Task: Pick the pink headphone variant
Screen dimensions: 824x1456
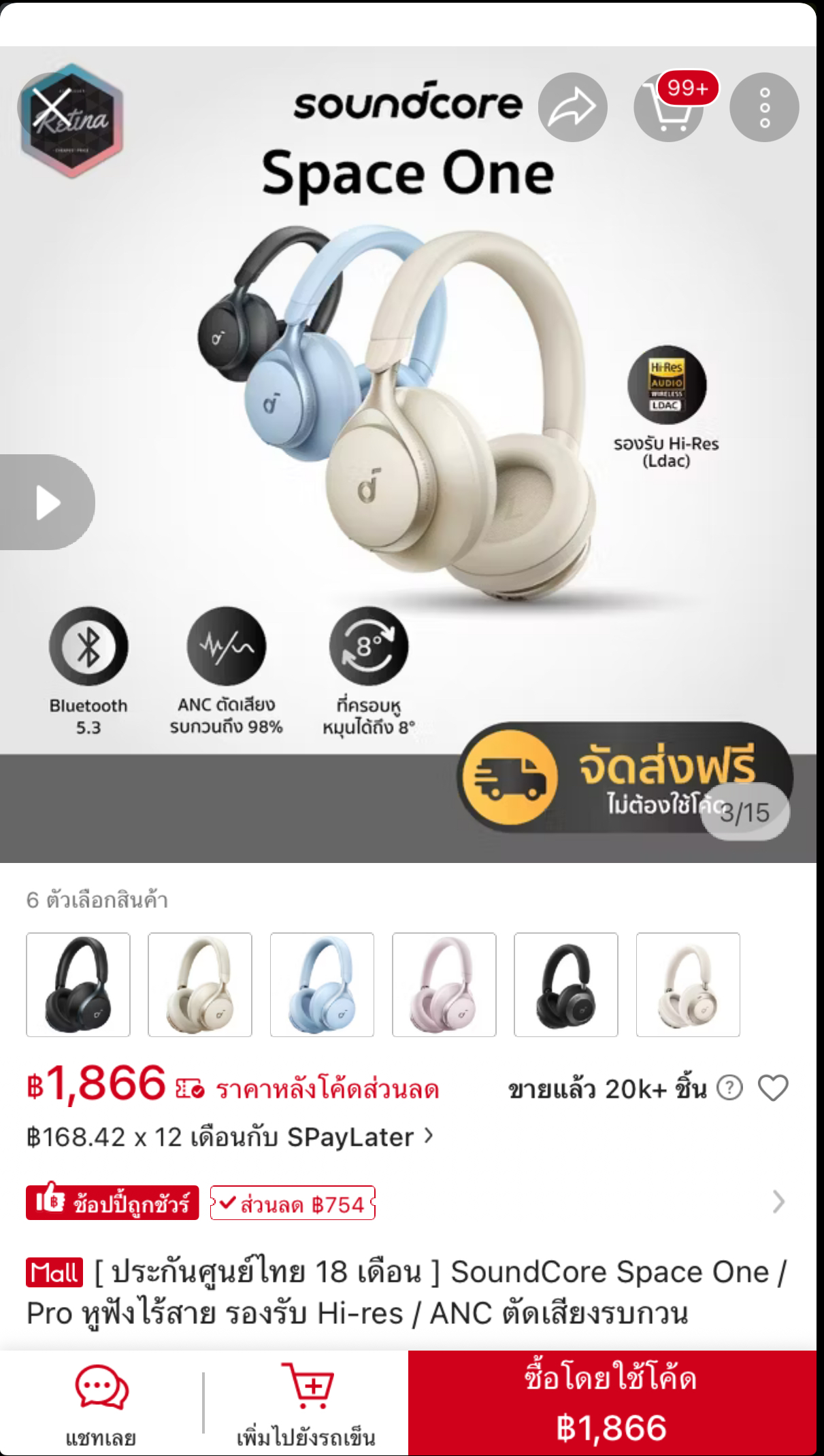Action: pos(444,985)
